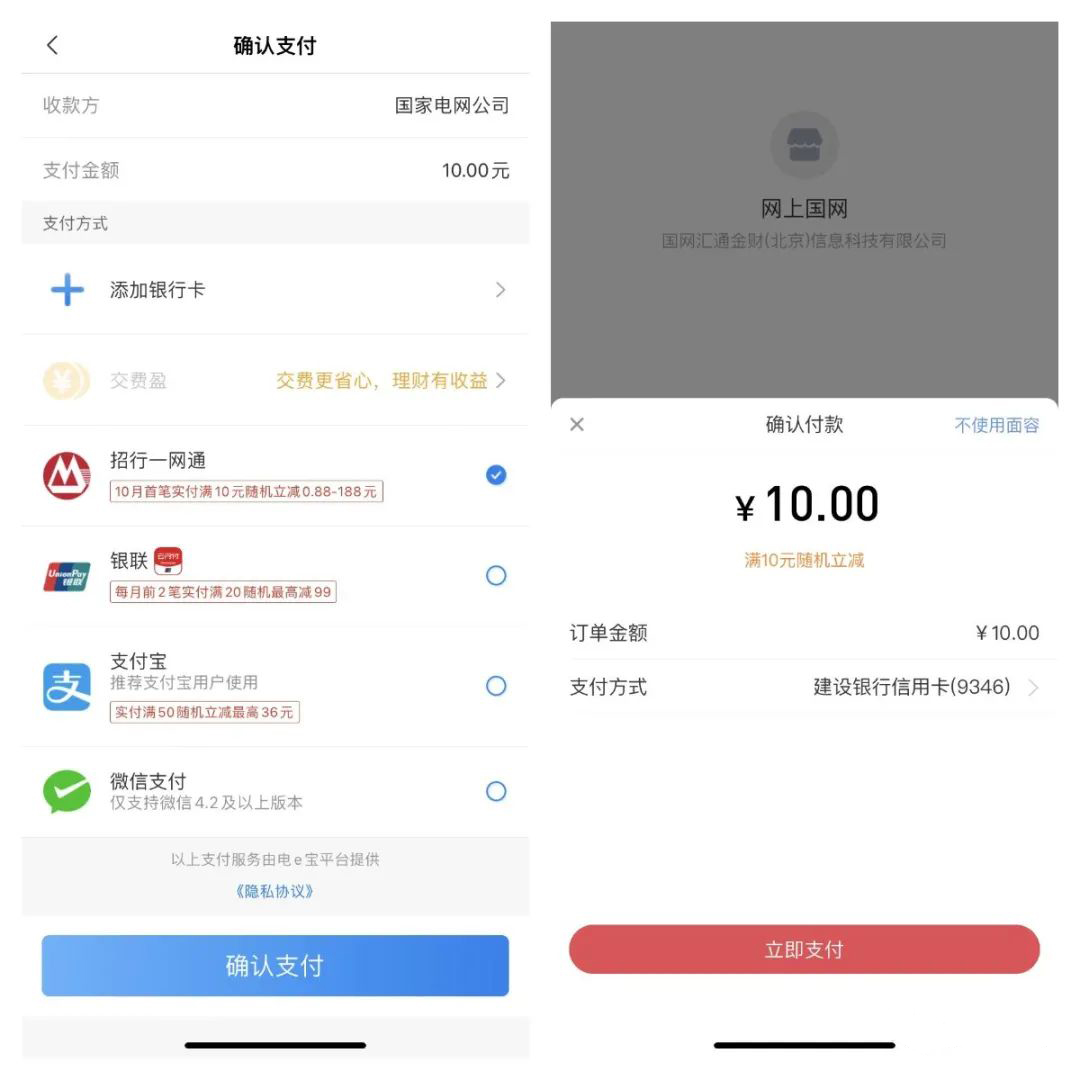Close the 确认付款 sheet

577,425
